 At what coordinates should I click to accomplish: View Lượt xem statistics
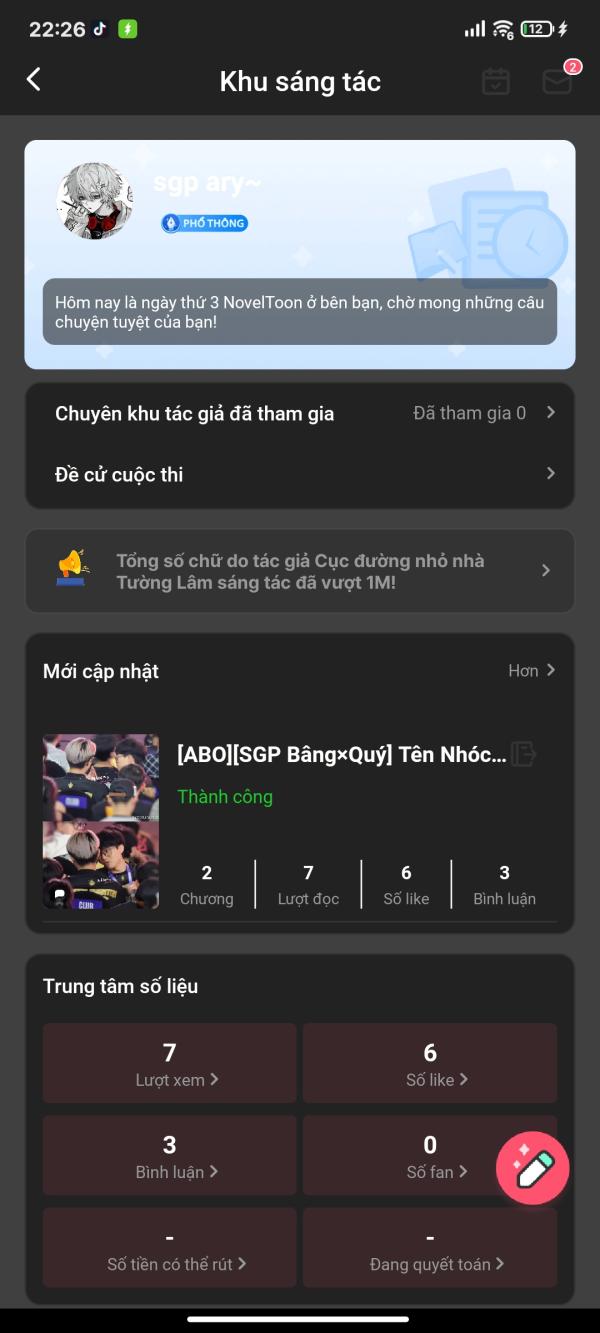[170, 1063]
